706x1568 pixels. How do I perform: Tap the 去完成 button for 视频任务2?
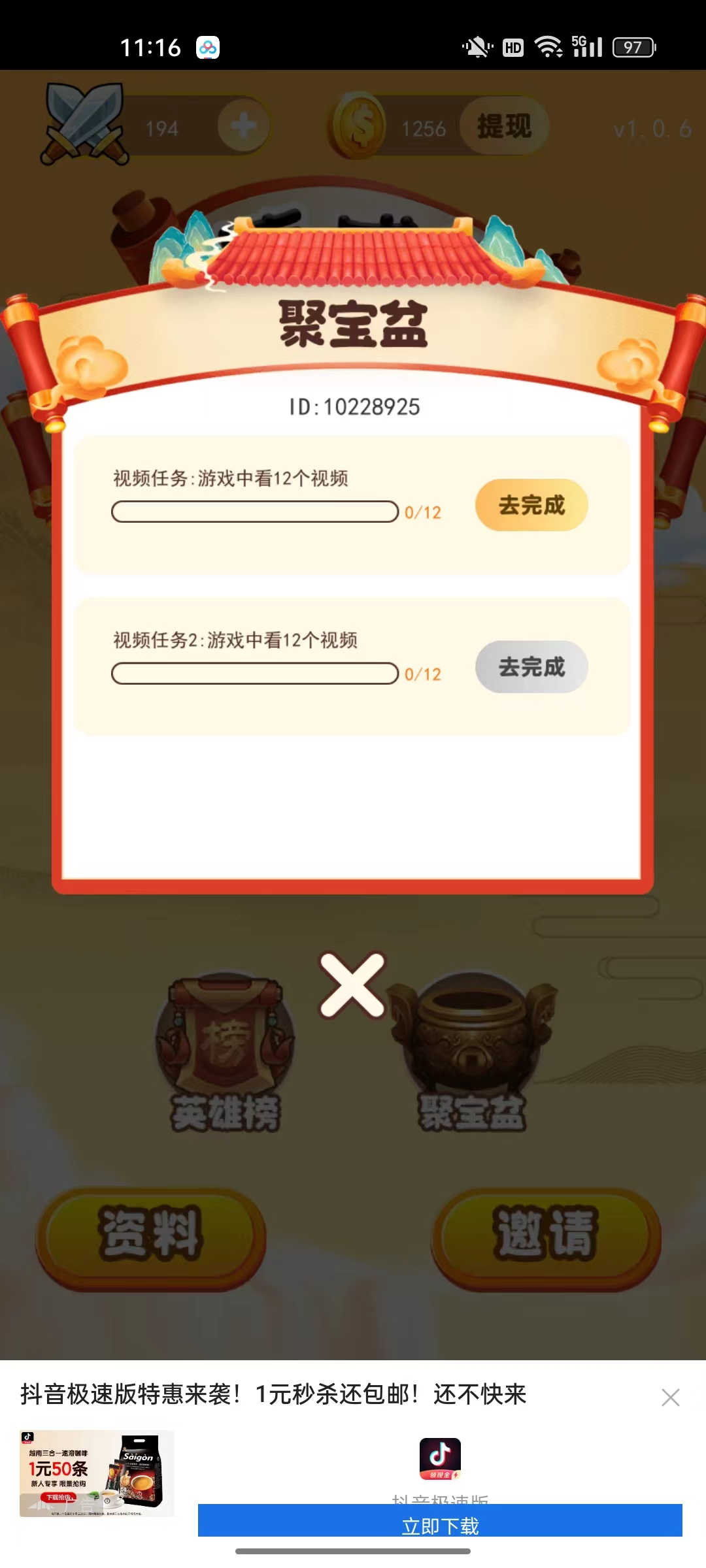tap(530, 668)
